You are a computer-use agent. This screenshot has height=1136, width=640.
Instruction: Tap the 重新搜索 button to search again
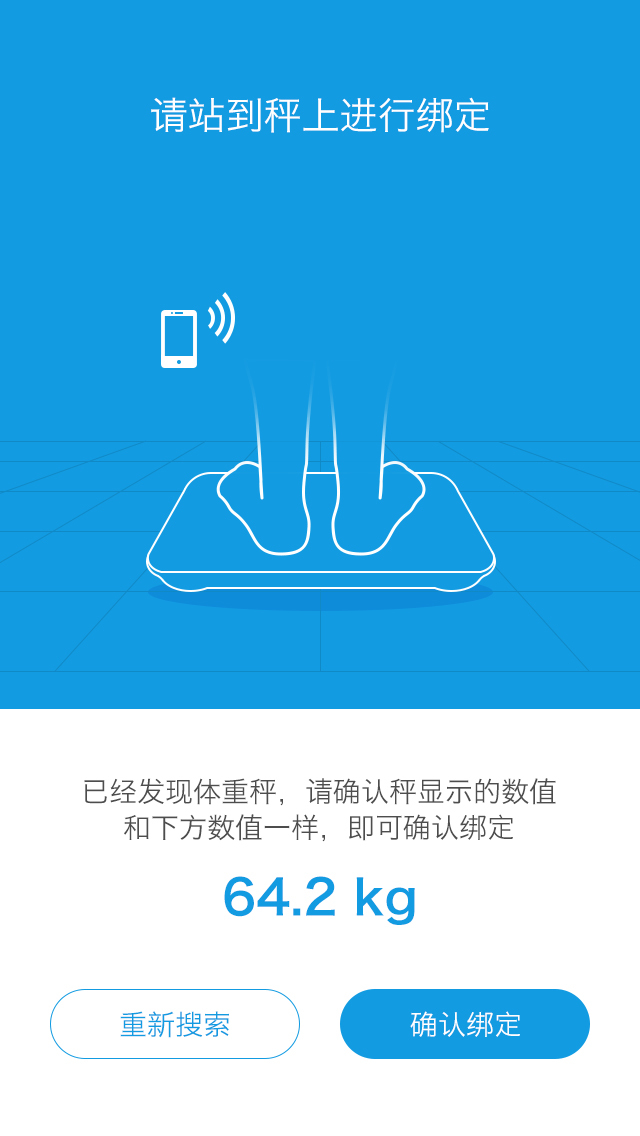tap(175, 1024)
